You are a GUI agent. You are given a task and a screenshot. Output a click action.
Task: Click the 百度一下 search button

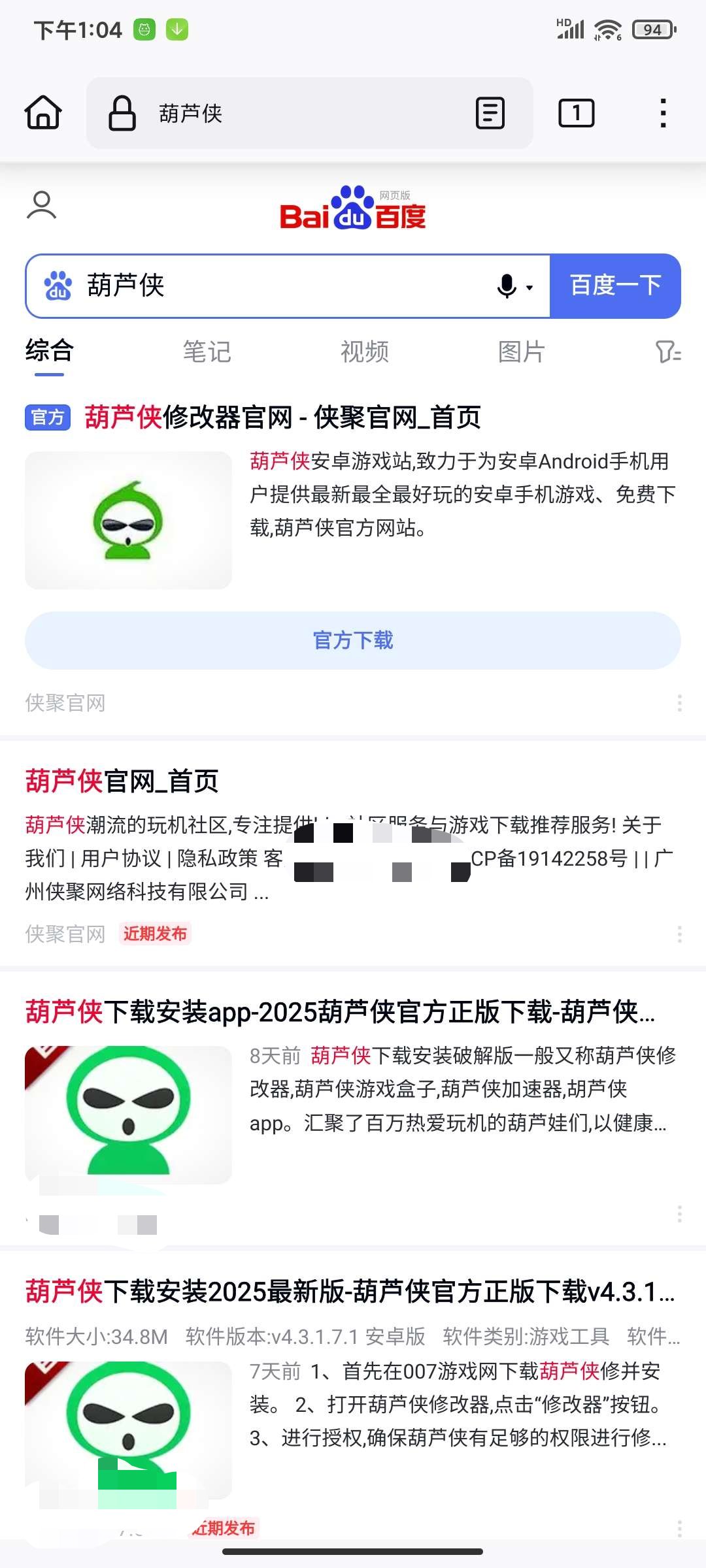point(615,284)
